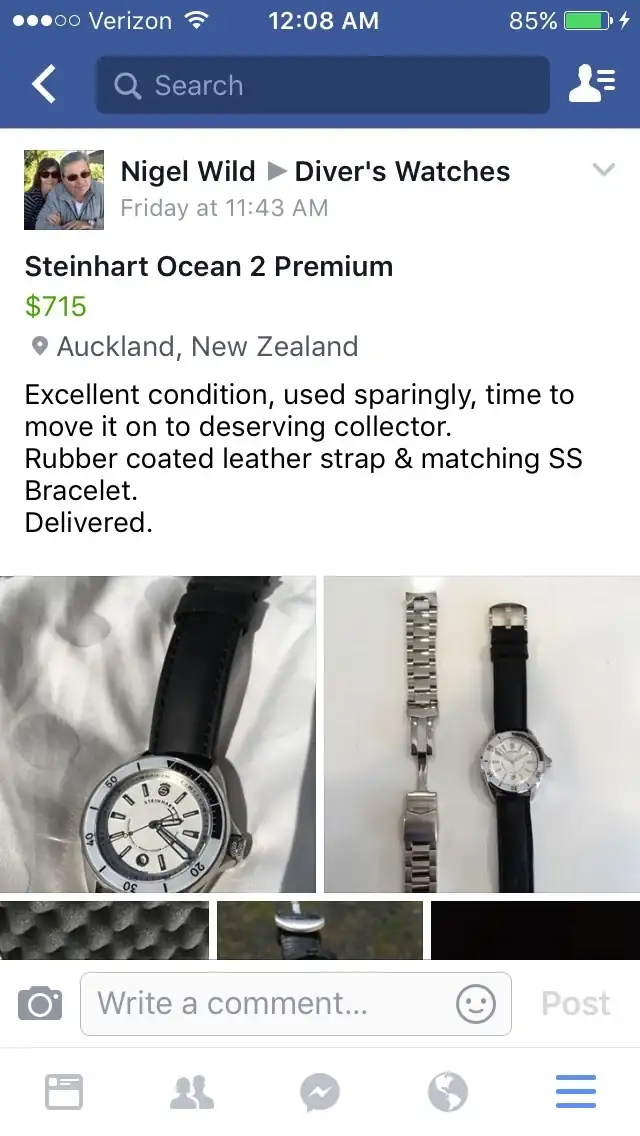Attach a photo with the camera icon
The image size is (640, 1136).
[40, 1003]
